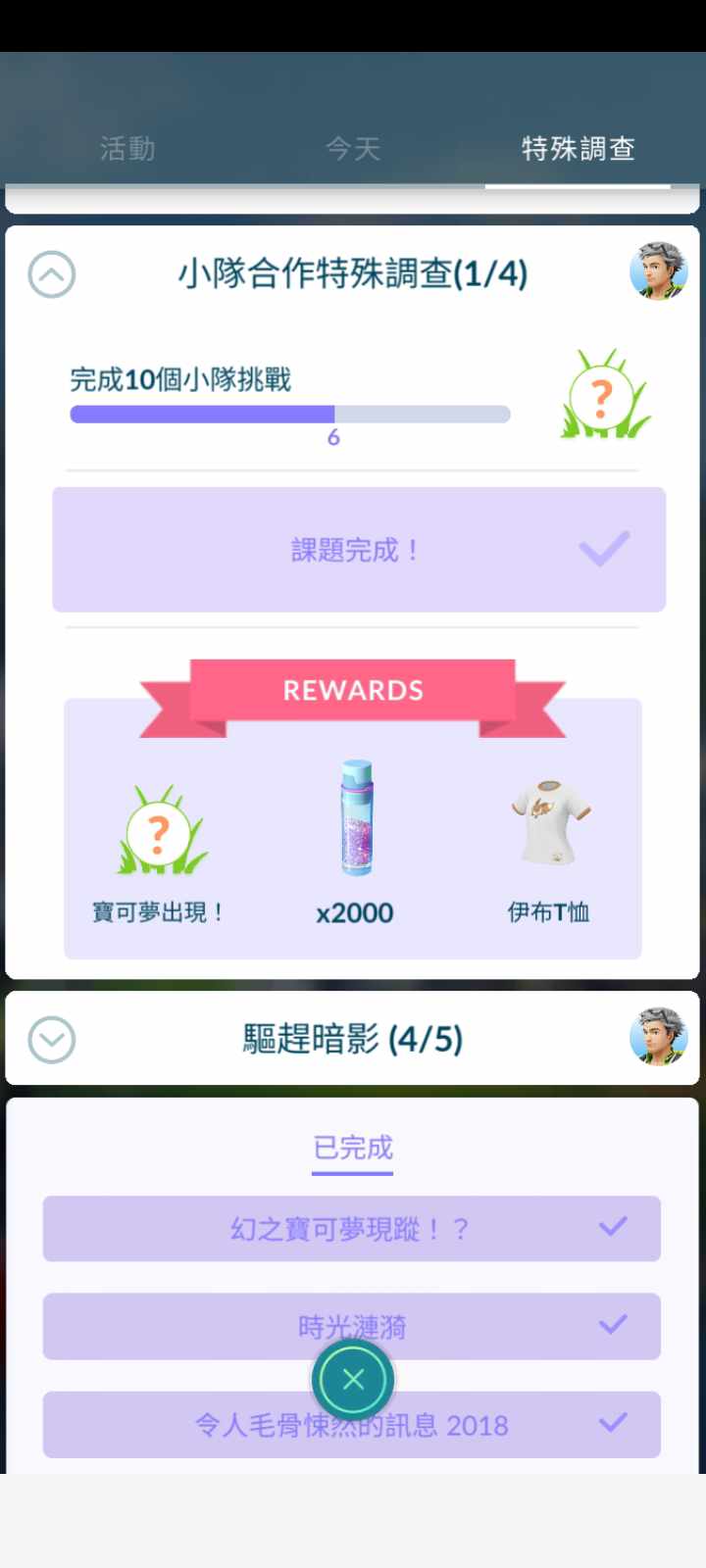Open the completed 幻之寶可夢現蹤 research
Image resolution: width=706 pixels, height=1568 pixels.
[x=350, y=1229]
